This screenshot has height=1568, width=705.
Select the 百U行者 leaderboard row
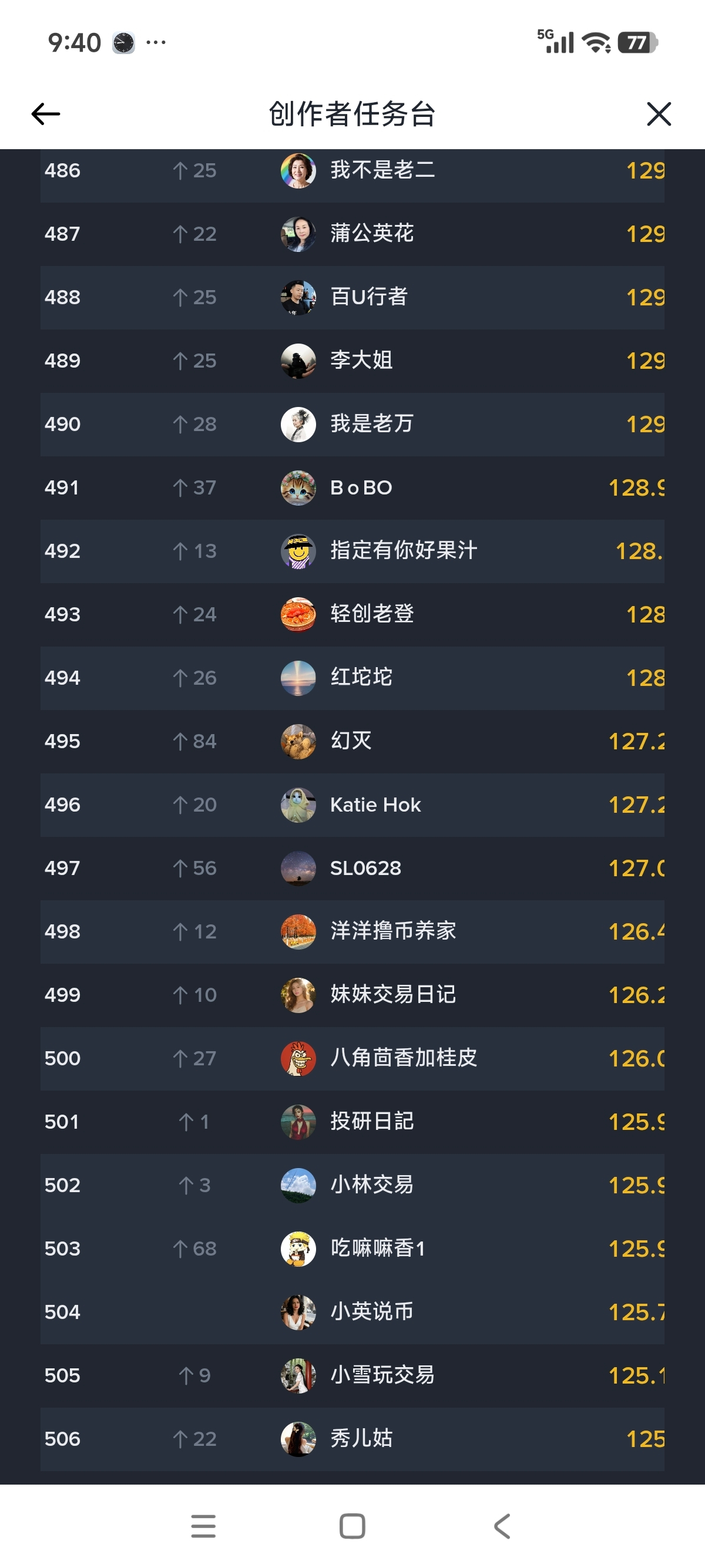point(368,297)
